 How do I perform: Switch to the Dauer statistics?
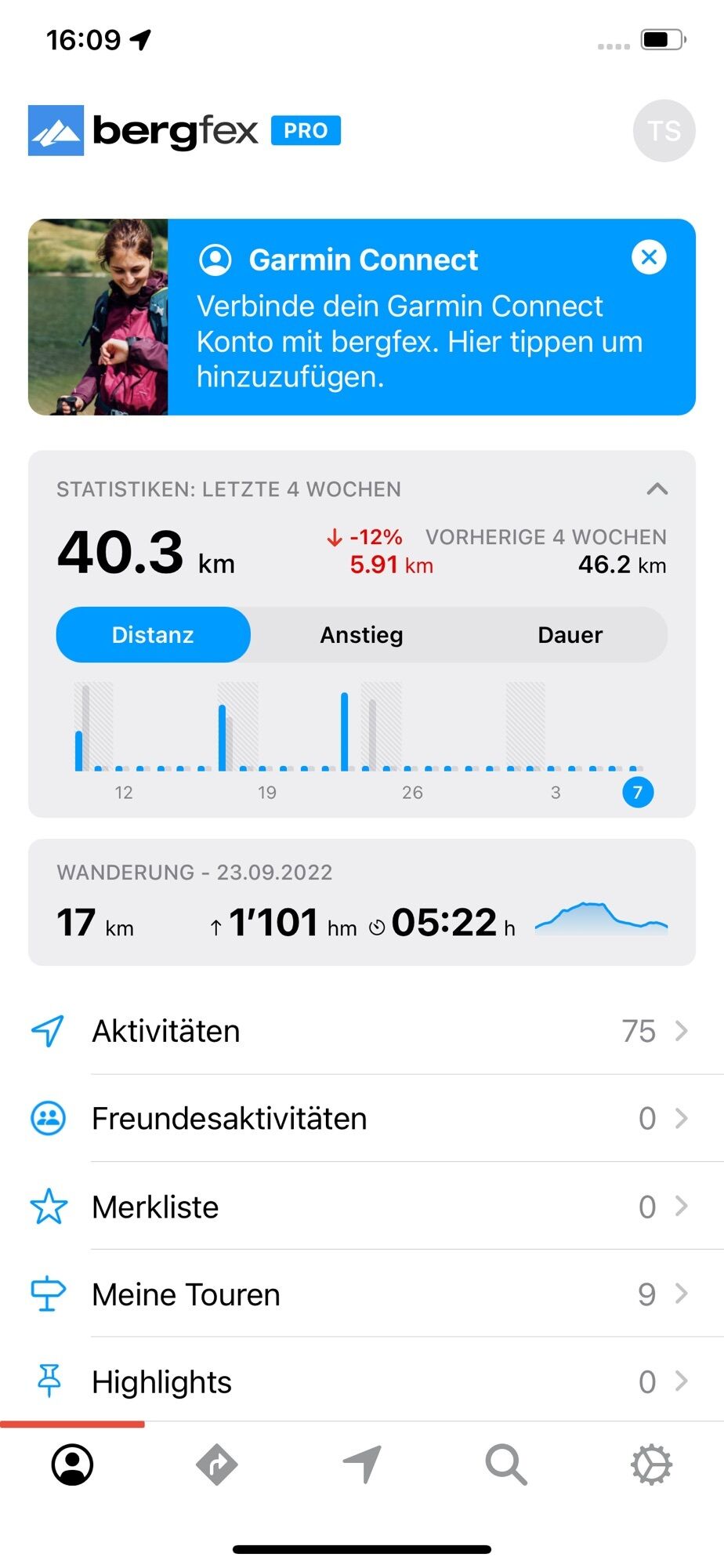tap(570, 634)
